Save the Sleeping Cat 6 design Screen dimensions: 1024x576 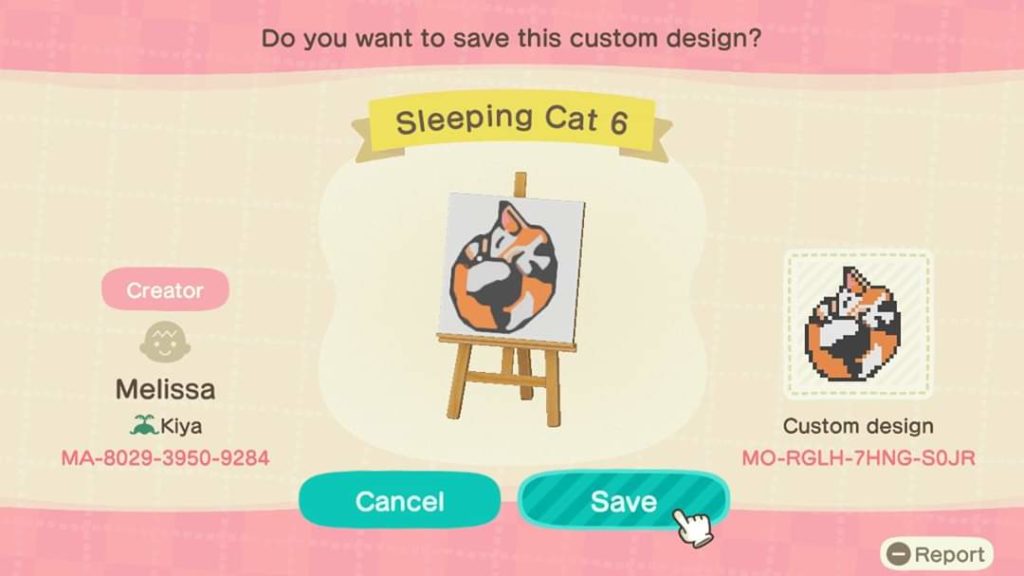[x=622, y=500]
